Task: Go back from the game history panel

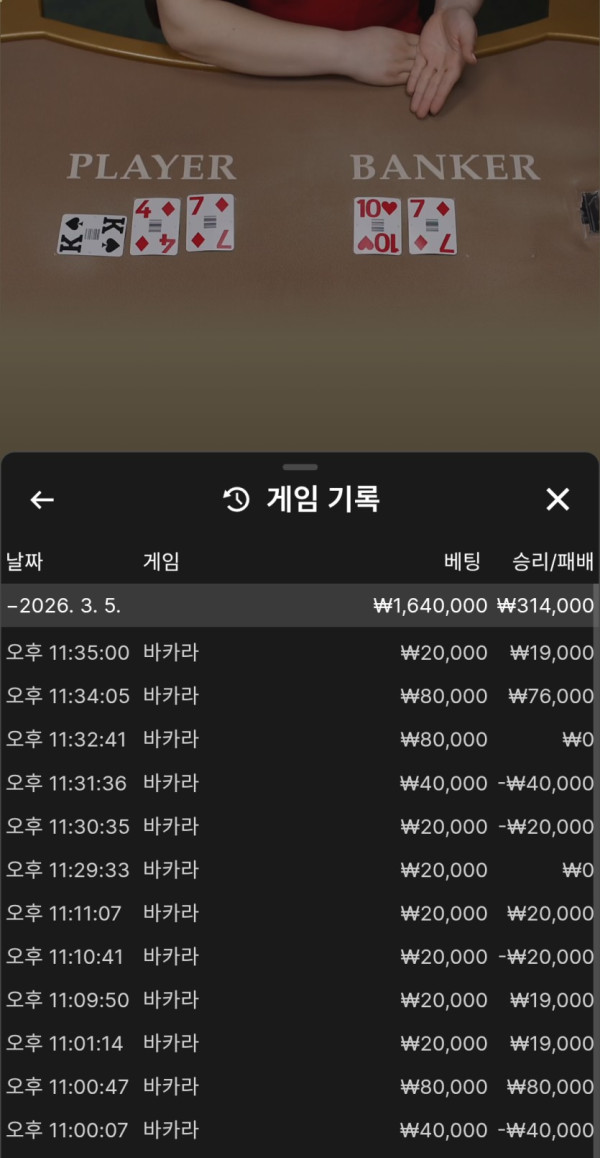Action: 42,500
